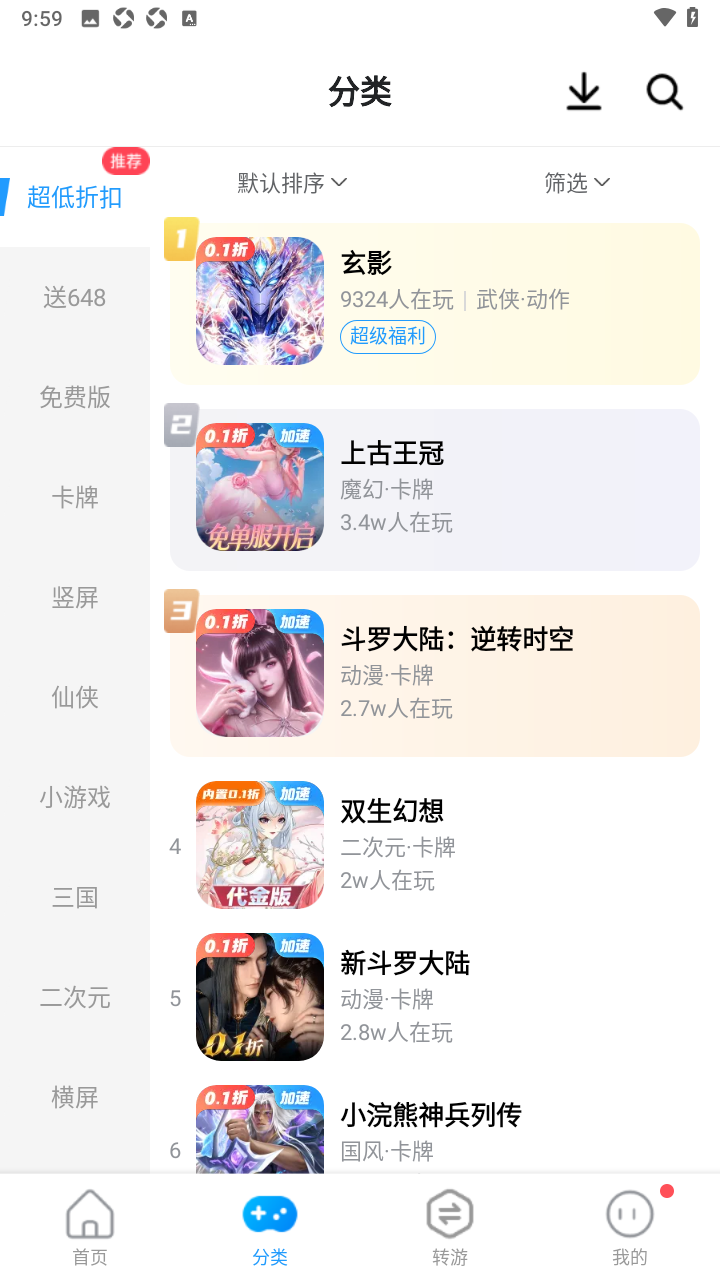This screenshot has height=1280, width=720.
Task: Open the game 斗罗大陆：逆转时空
Action: click(x=435, y=676)
